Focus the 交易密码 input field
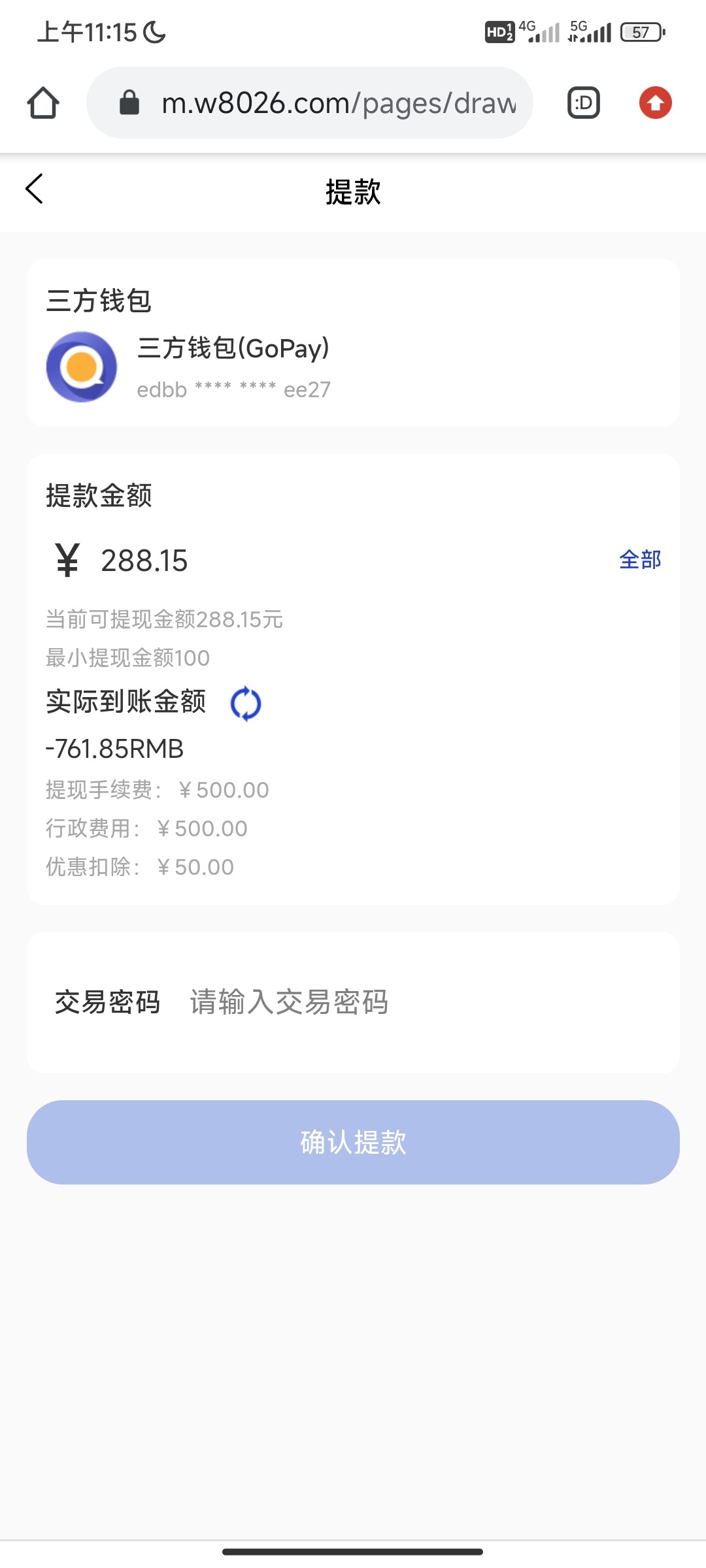The width and height of the screenshot is (706, 1568). 418,1002
